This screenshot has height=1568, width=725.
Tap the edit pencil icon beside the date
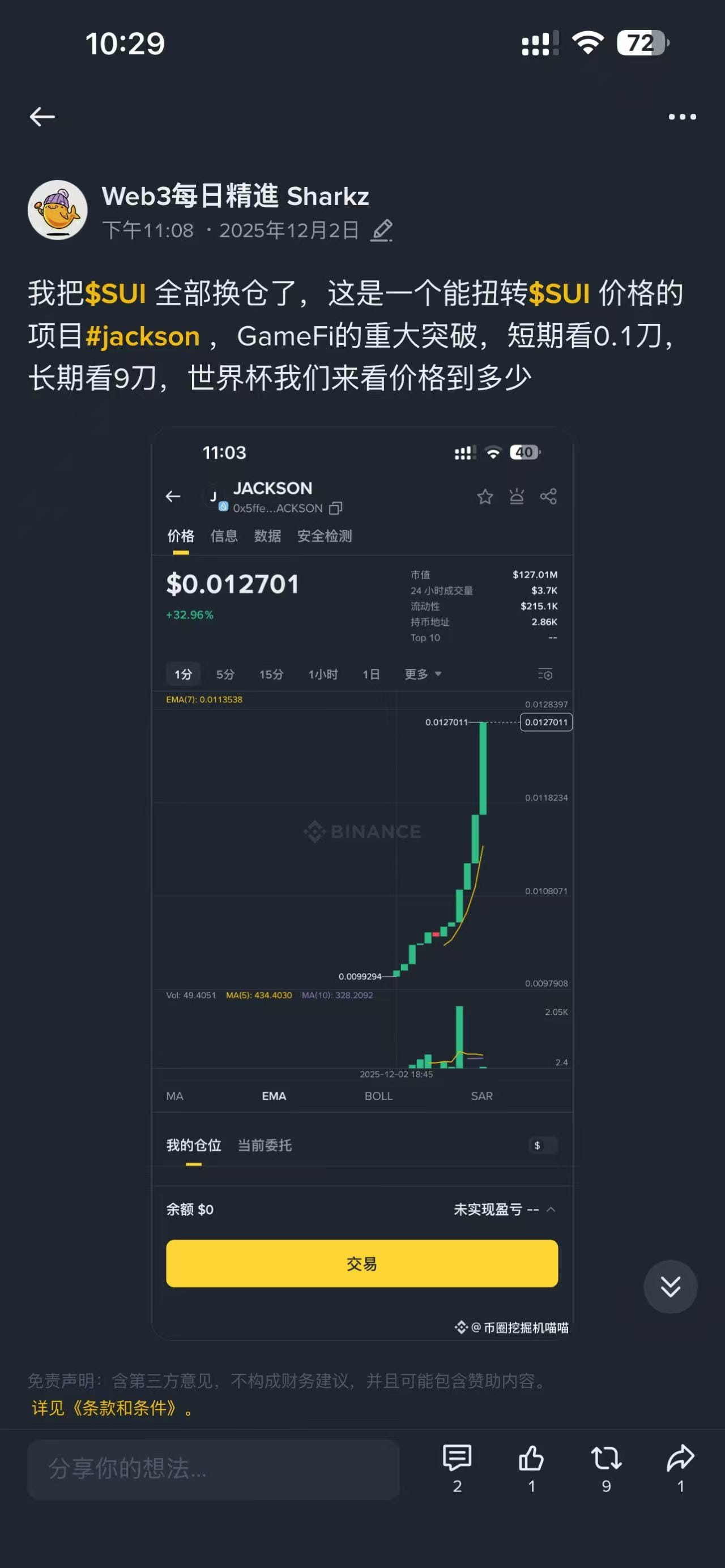(x=382, y=230)
